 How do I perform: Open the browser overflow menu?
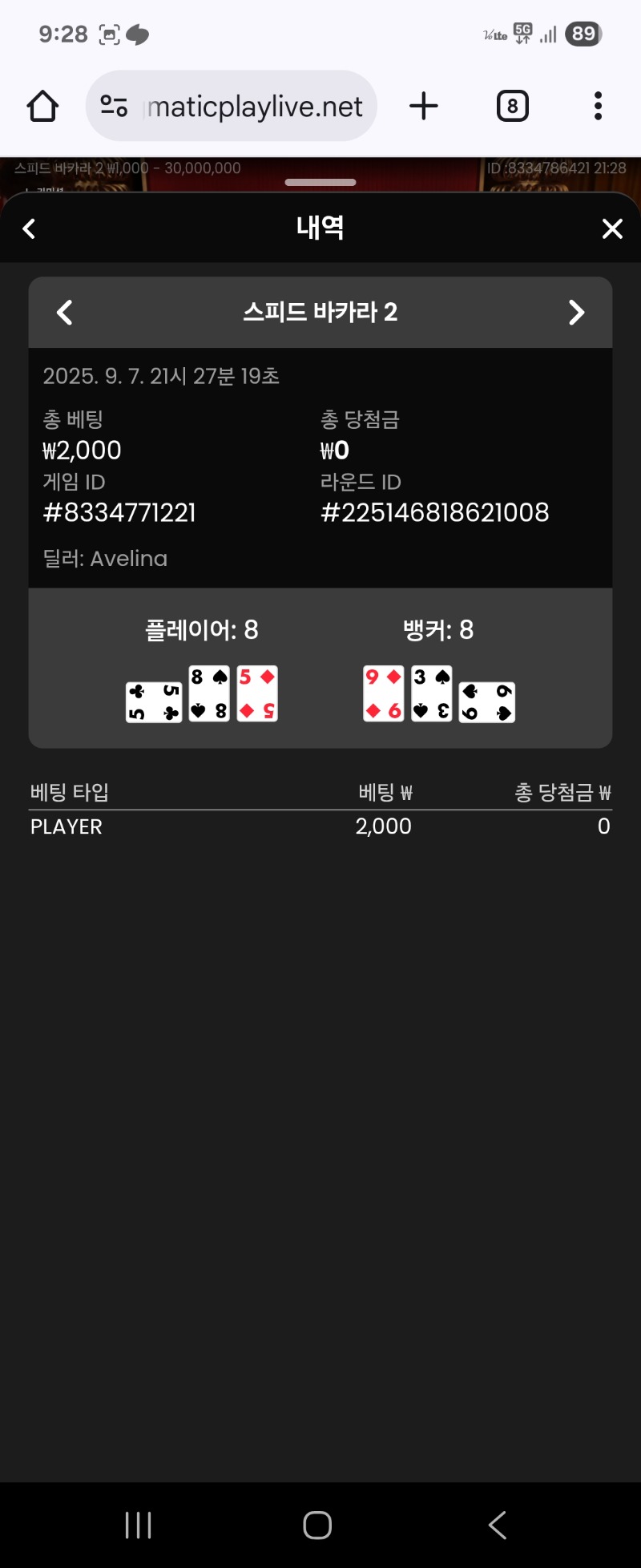click(x=598, y=106)
